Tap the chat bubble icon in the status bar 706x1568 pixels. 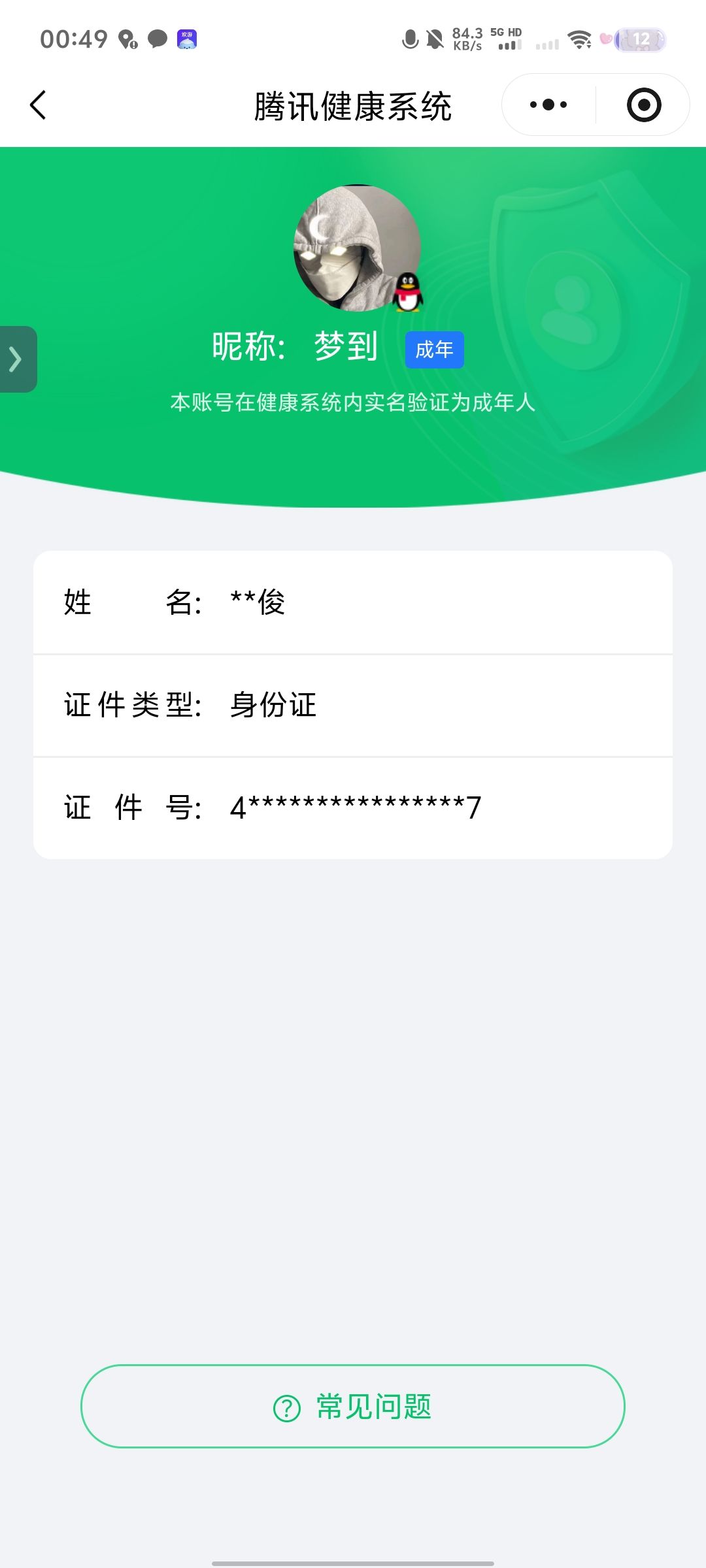(157, 41)
